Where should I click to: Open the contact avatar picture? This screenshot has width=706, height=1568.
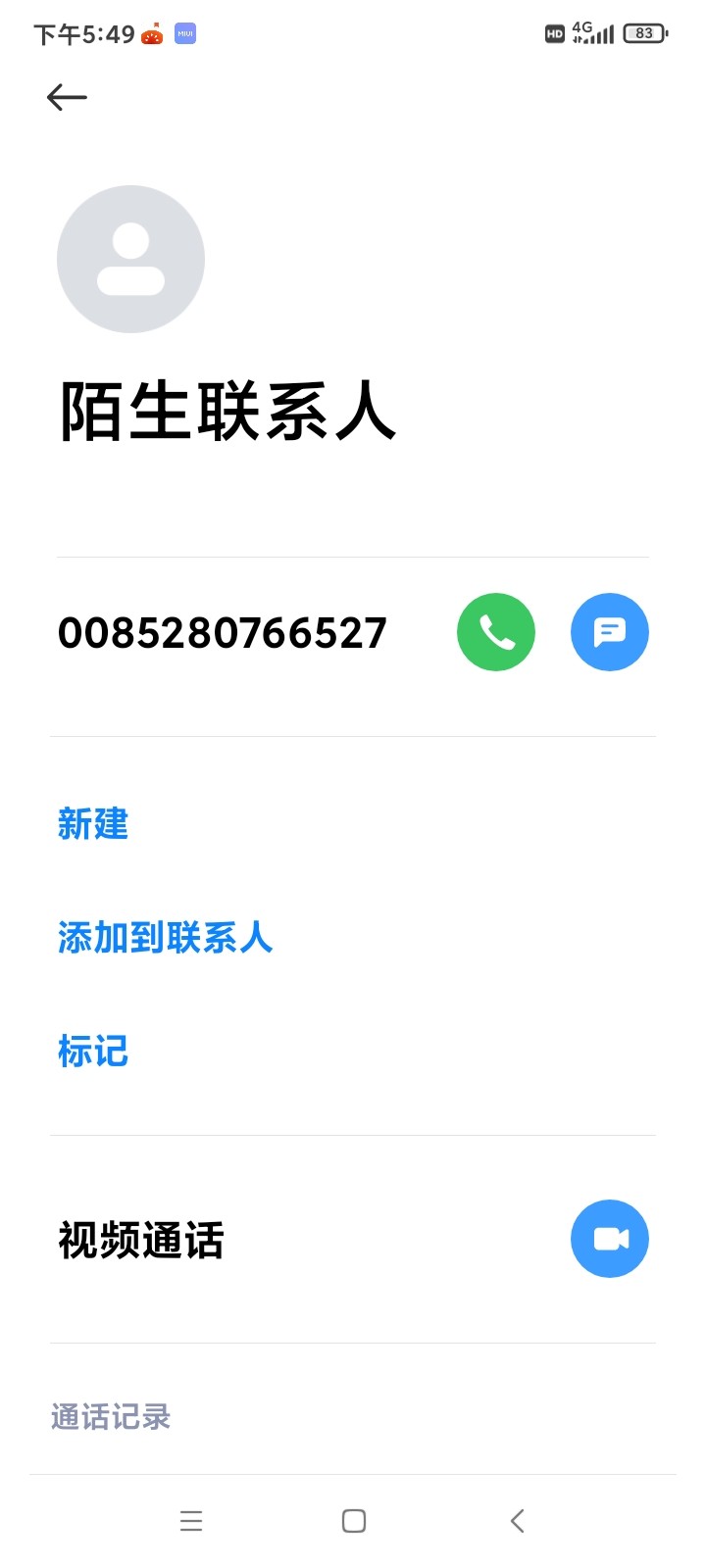pos(130,260)
